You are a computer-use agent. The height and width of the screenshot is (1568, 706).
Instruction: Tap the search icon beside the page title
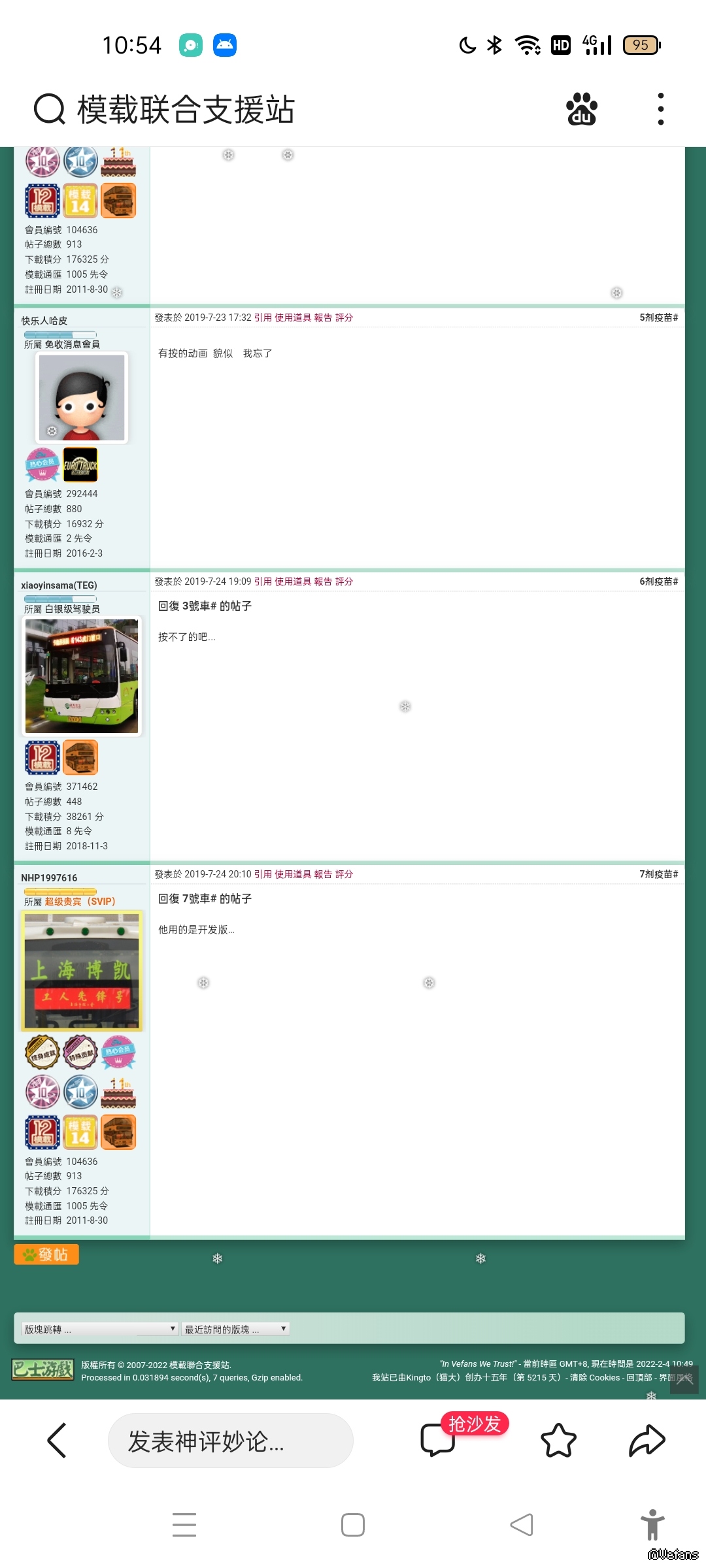pyautogui.click(x=49, y=109)
